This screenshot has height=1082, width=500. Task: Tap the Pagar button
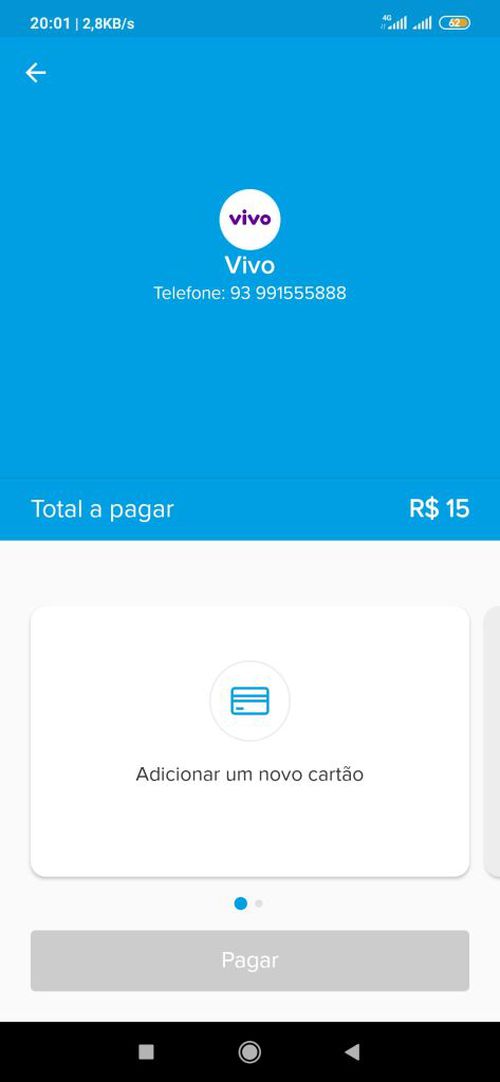pyautogui.click(x=250, y=961)
